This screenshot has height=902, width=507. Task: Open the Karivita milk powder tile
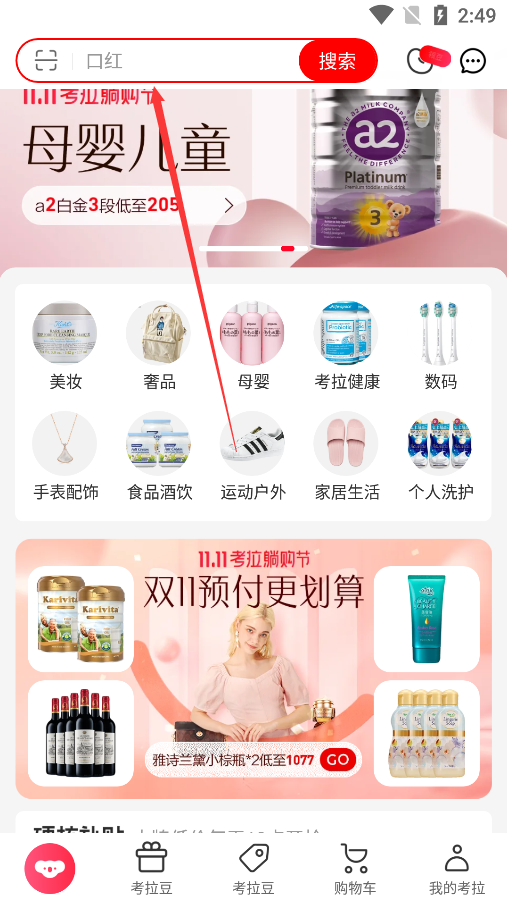tap(81, 618)
